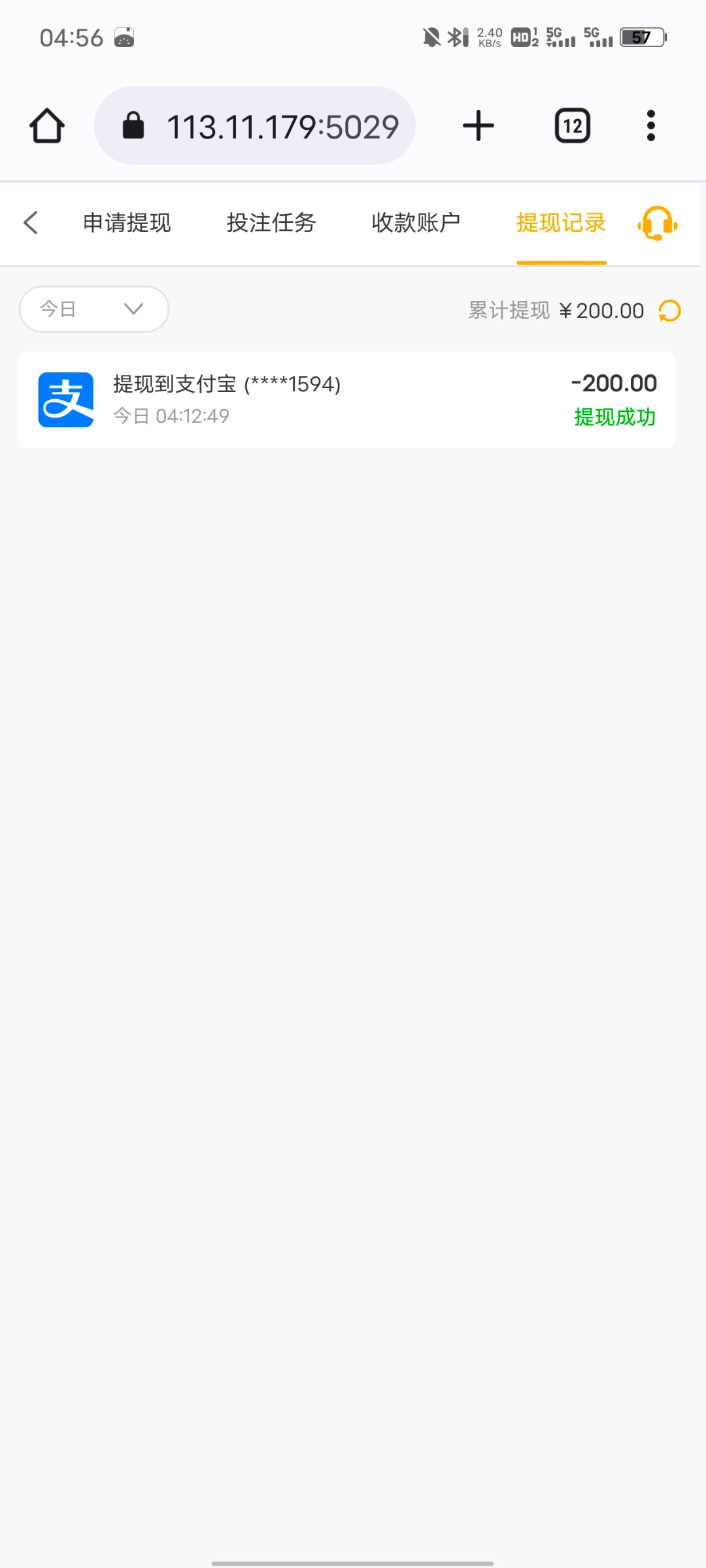Select the 提现记录 tab
The image size is (706, 1568).
coord(561,223)
